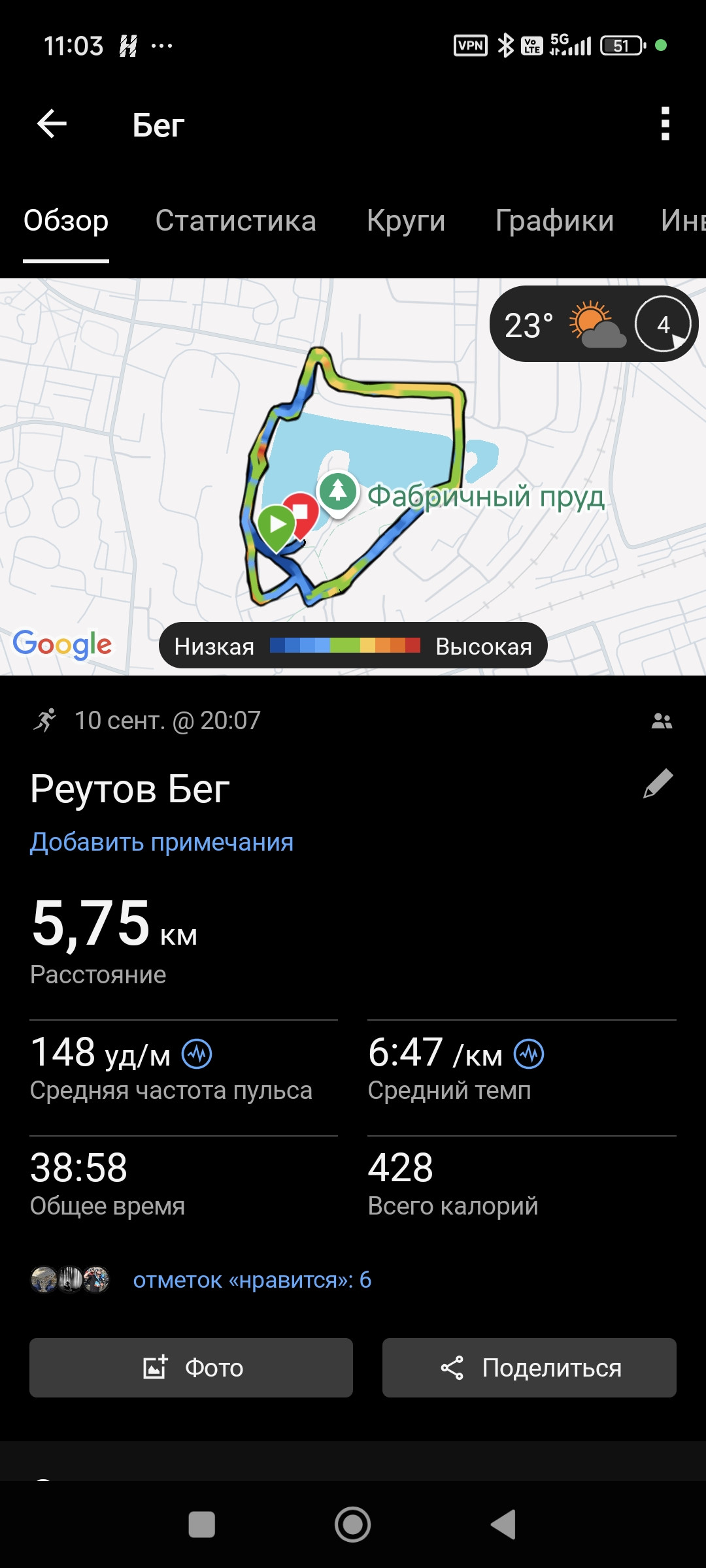The width and height of the screenshot is (706, 1568).
Task: Open the Графики tab
Action: coord(554,221)
